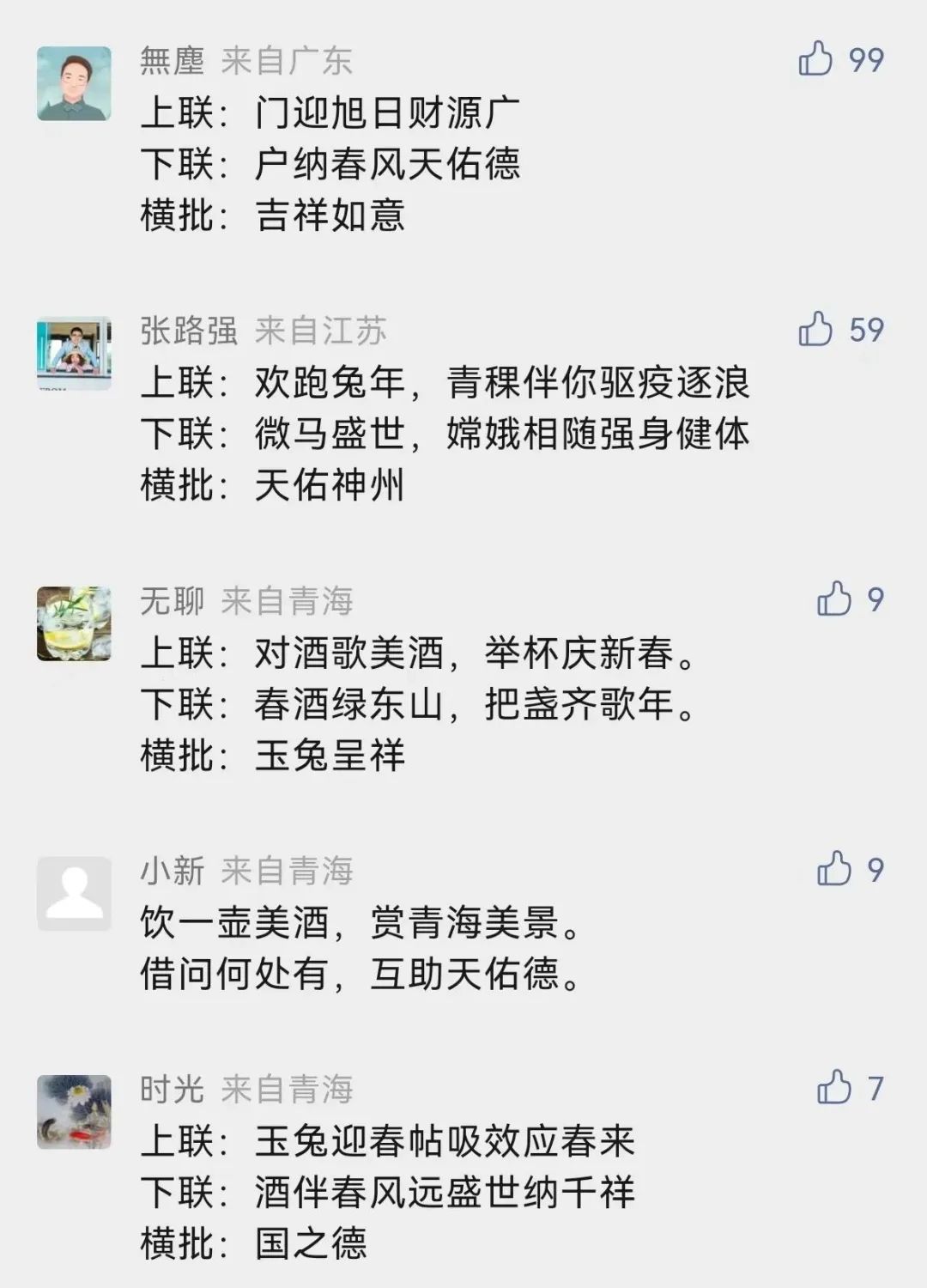Screen dimensions: 927x1288
Task: Like 张路强's couplet comment
Action: coord(816,329)
